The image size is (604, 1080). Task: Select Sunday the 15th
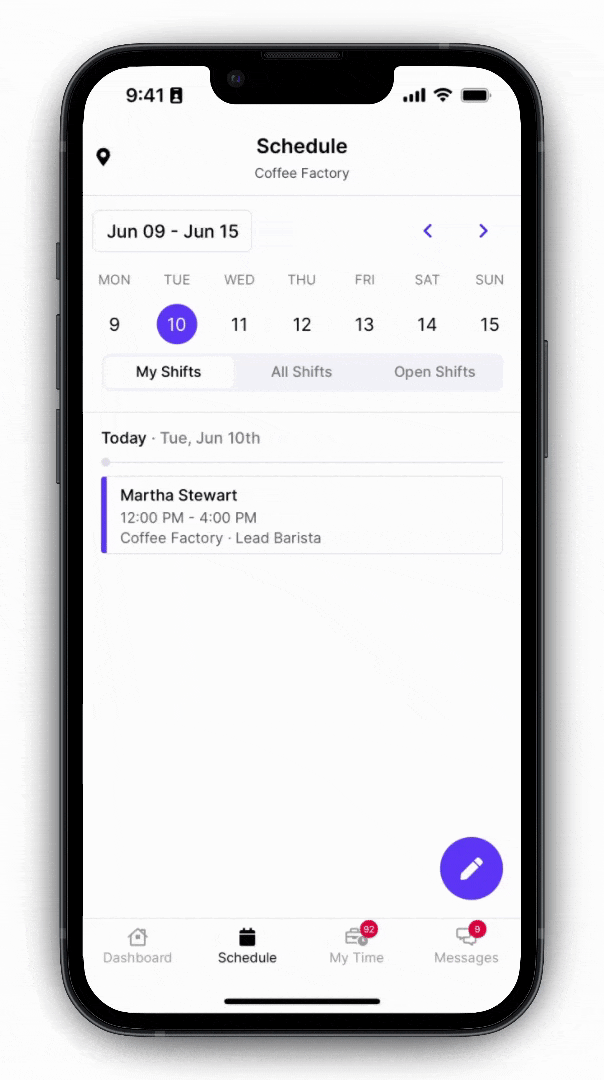point(489,324)
